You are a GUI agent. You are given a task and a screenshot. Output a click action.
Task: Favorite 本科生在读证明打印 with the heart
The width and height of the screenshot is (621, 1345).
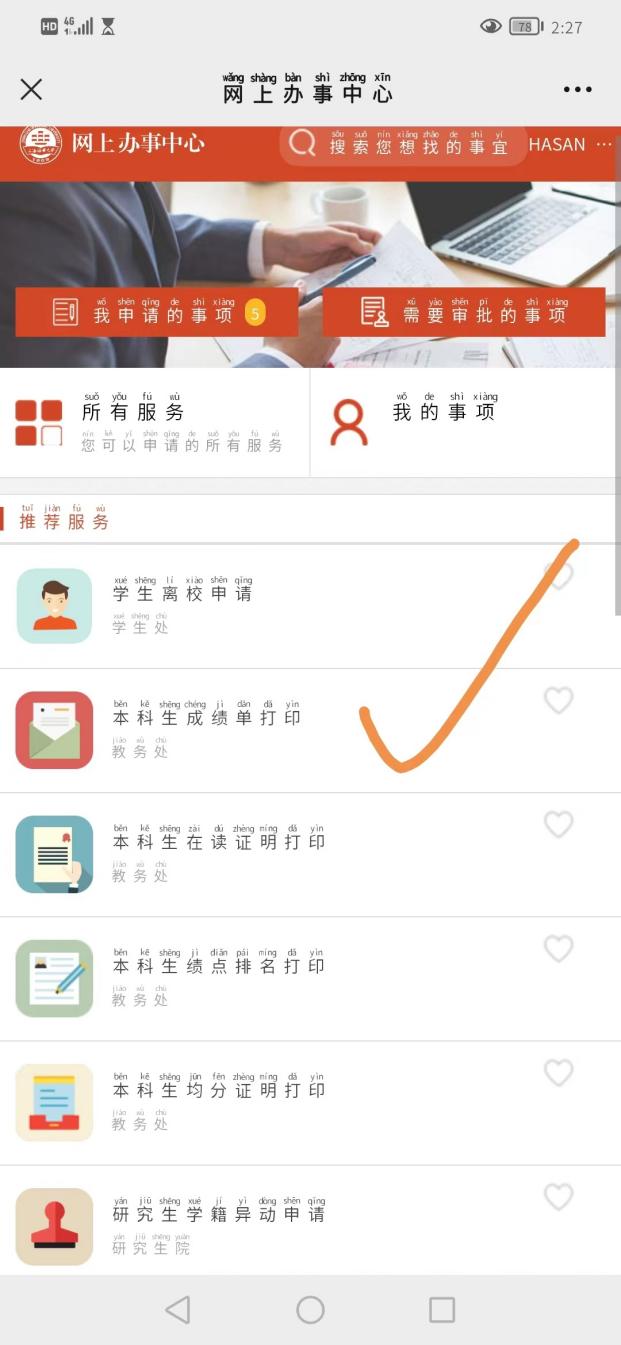coord(558,824)
